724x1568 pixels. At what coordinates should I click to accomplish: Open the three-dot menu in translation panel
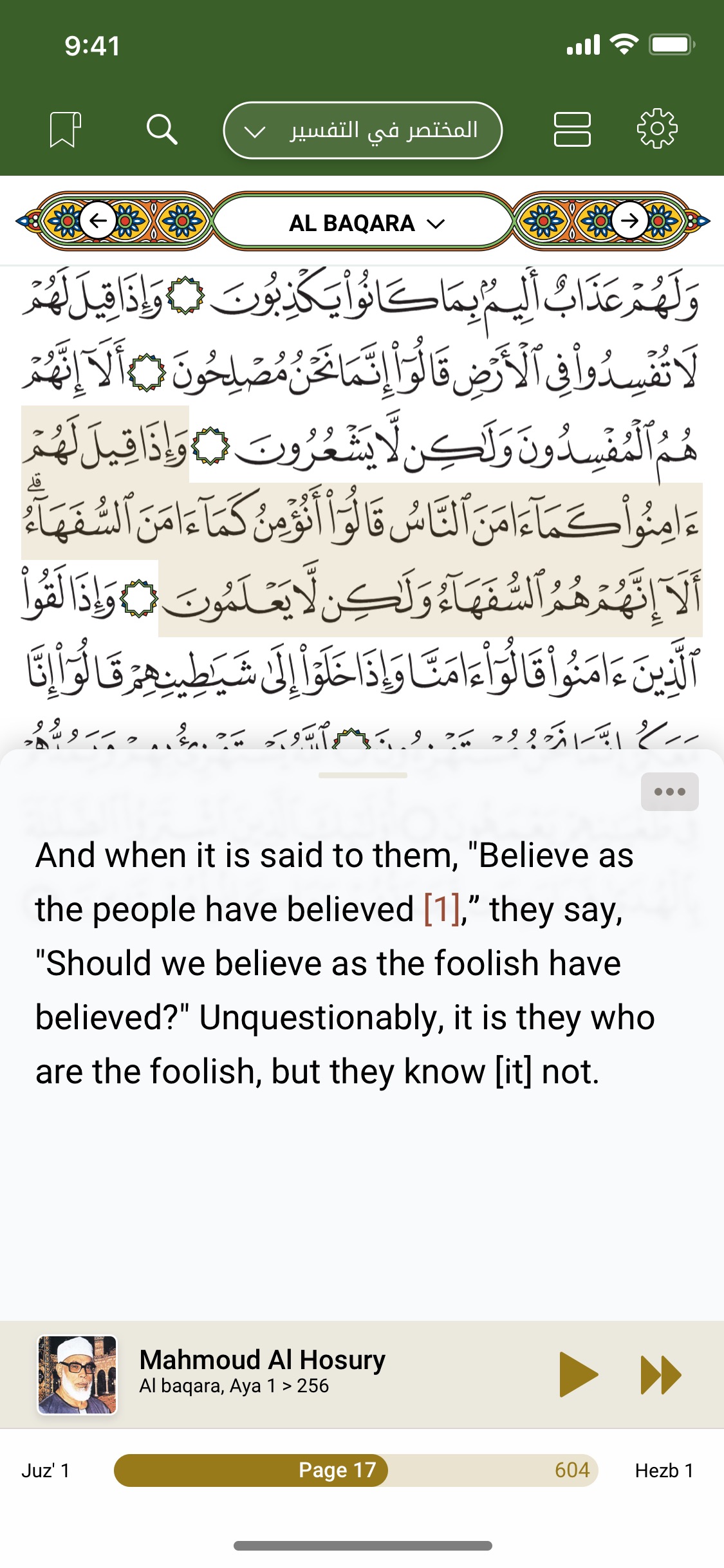tap(669, 791)
